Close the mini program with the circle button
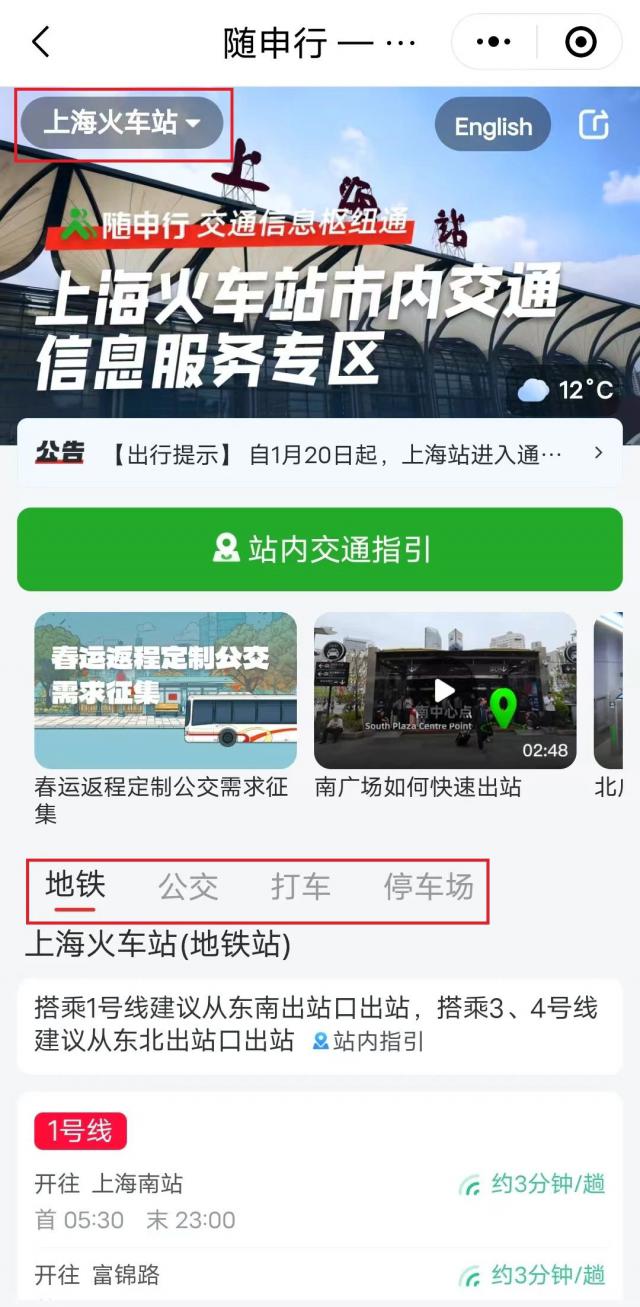The height and width of the screenshot is (1307, 640). click(x=581, y=42)
